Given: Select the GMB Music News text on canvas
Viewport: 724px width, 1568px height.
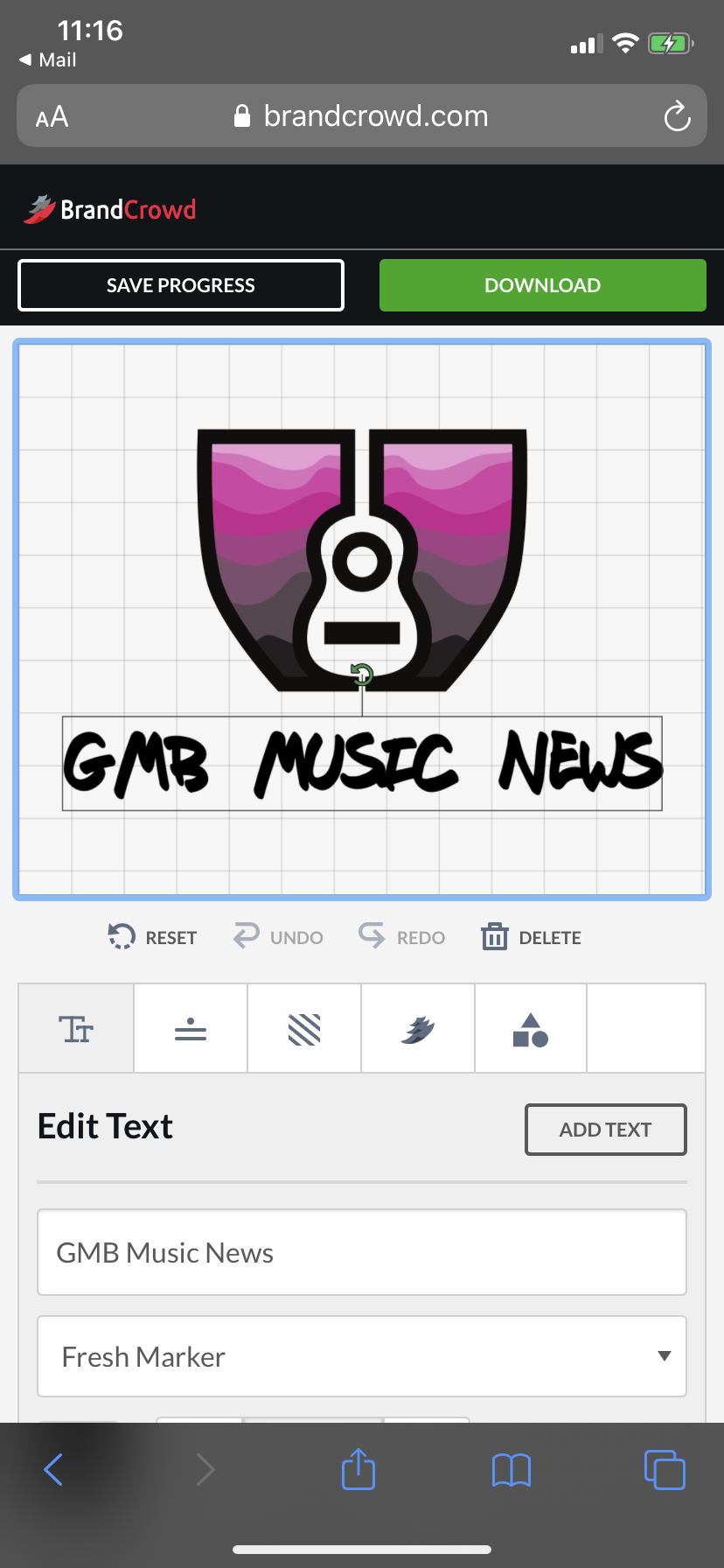Looking at the screenshot, I should (x=362, y=763).
